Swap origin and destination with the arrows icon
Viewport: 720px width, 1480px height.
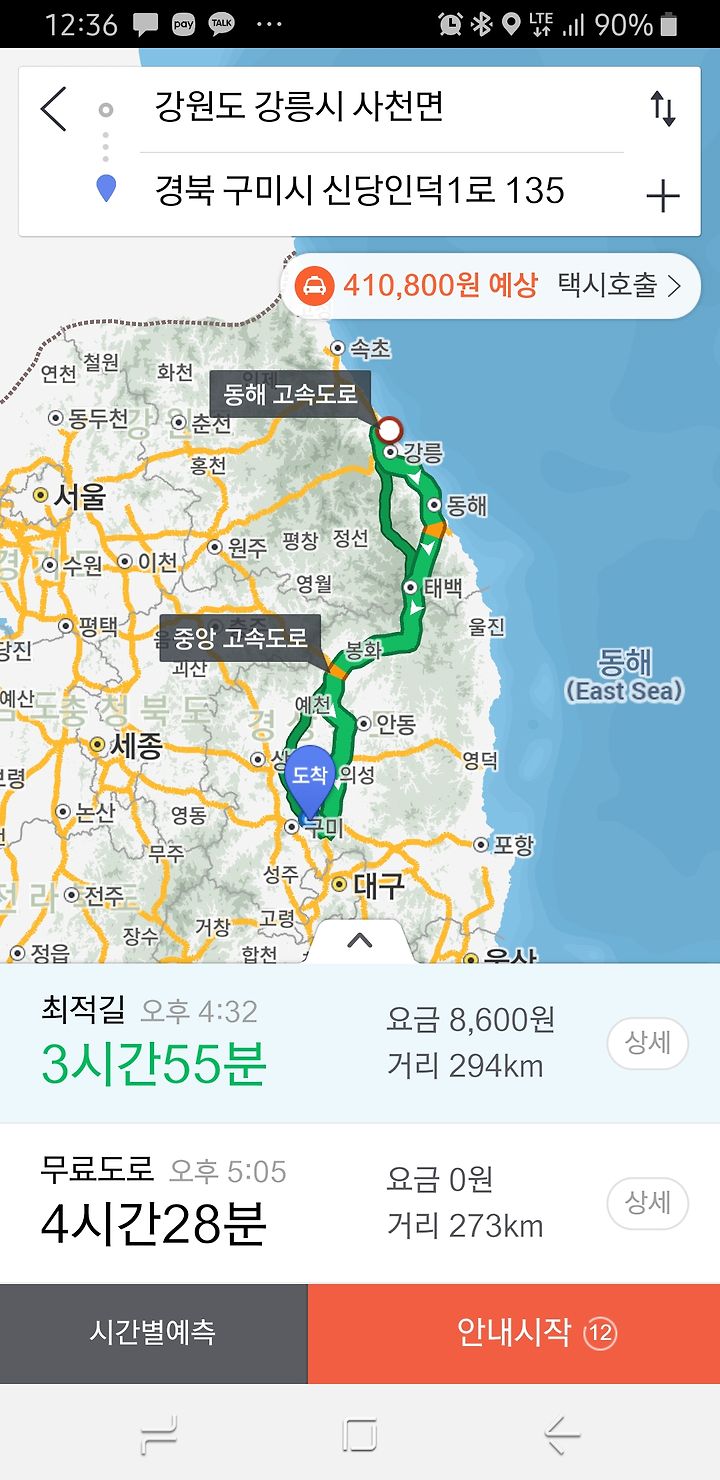point(663,108)
